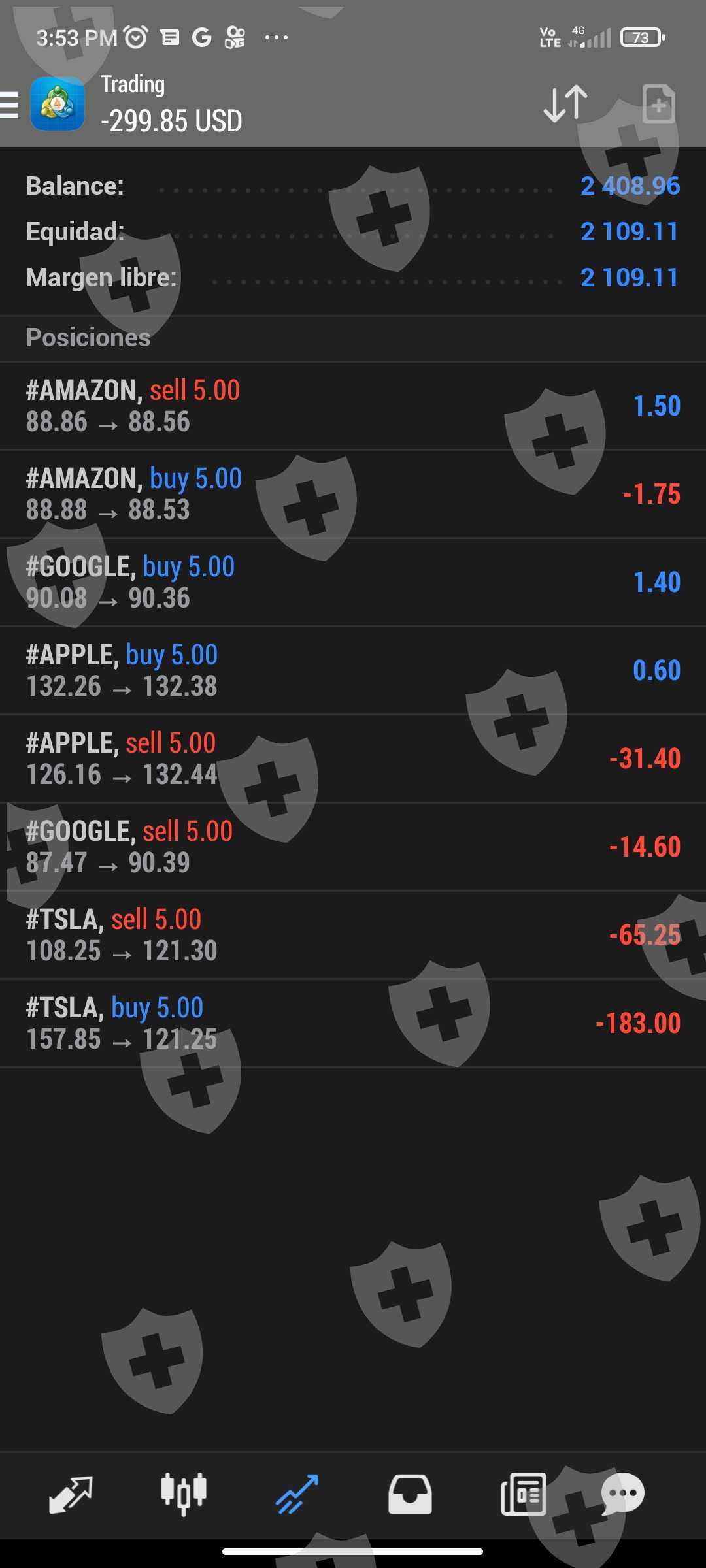
Task: Open the #TSLA buy 5.00 position
Action: (353, 1023)
